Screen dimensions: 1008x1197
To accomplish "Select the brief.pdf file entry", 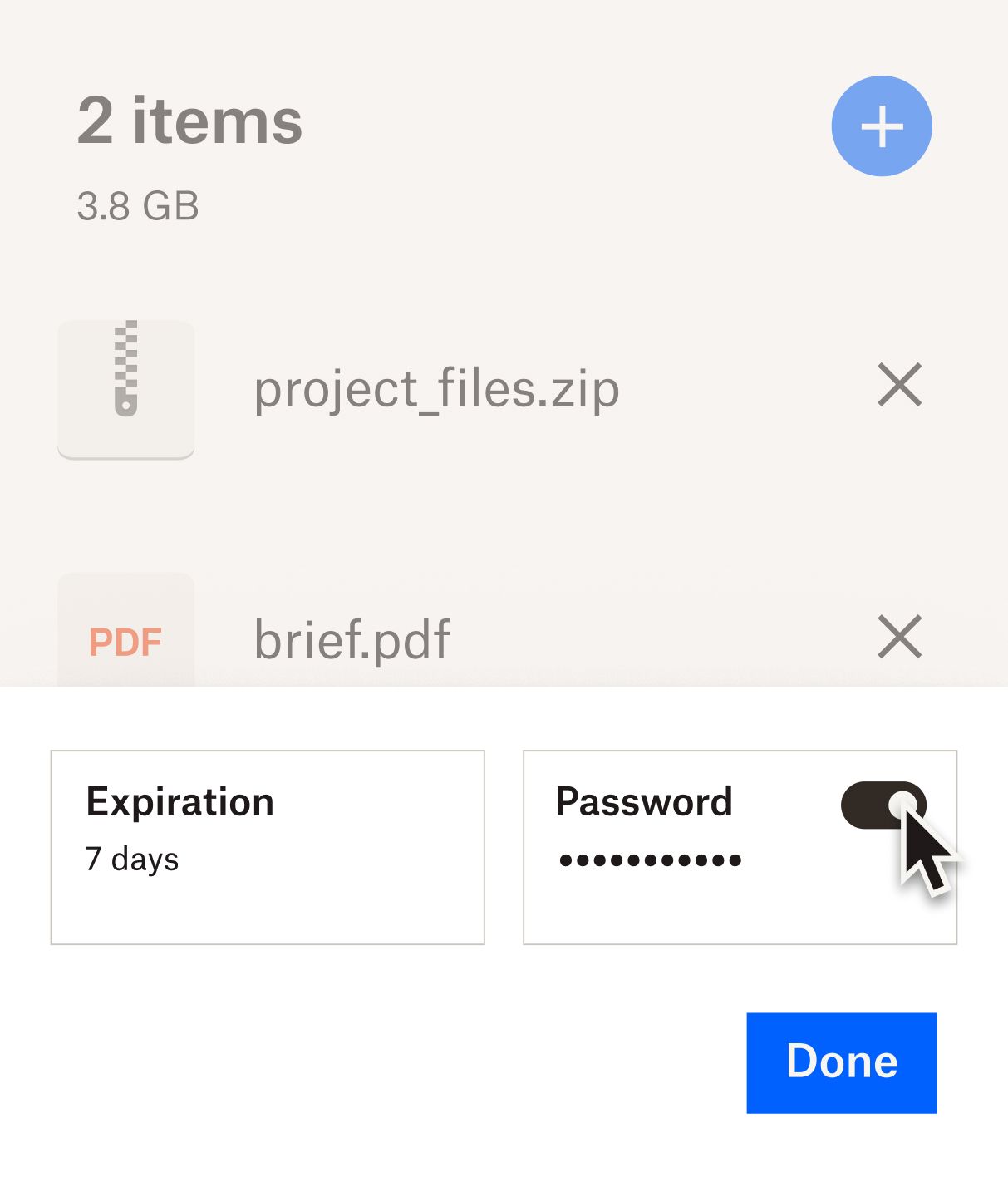I will [351, 638].
